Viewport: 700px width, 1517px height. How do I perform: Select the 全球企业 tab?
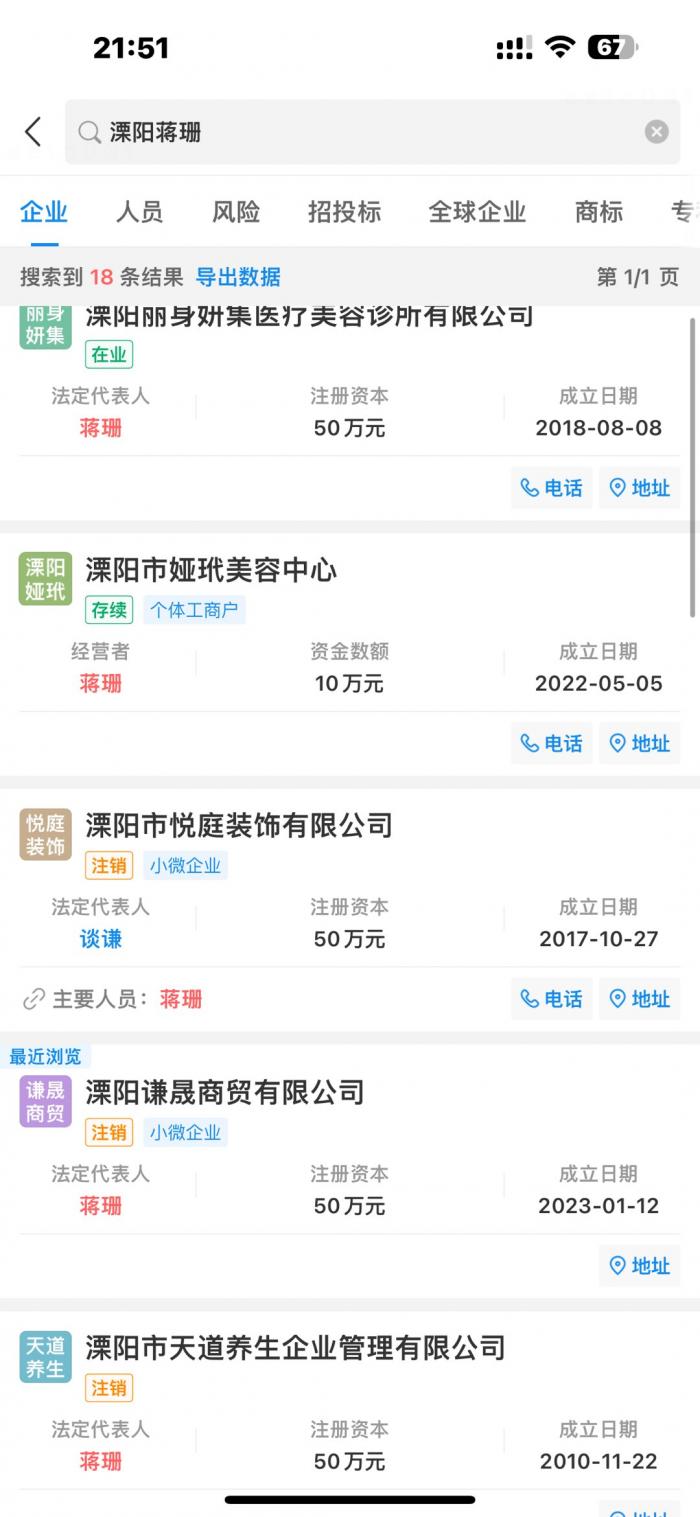coord(477,211)
